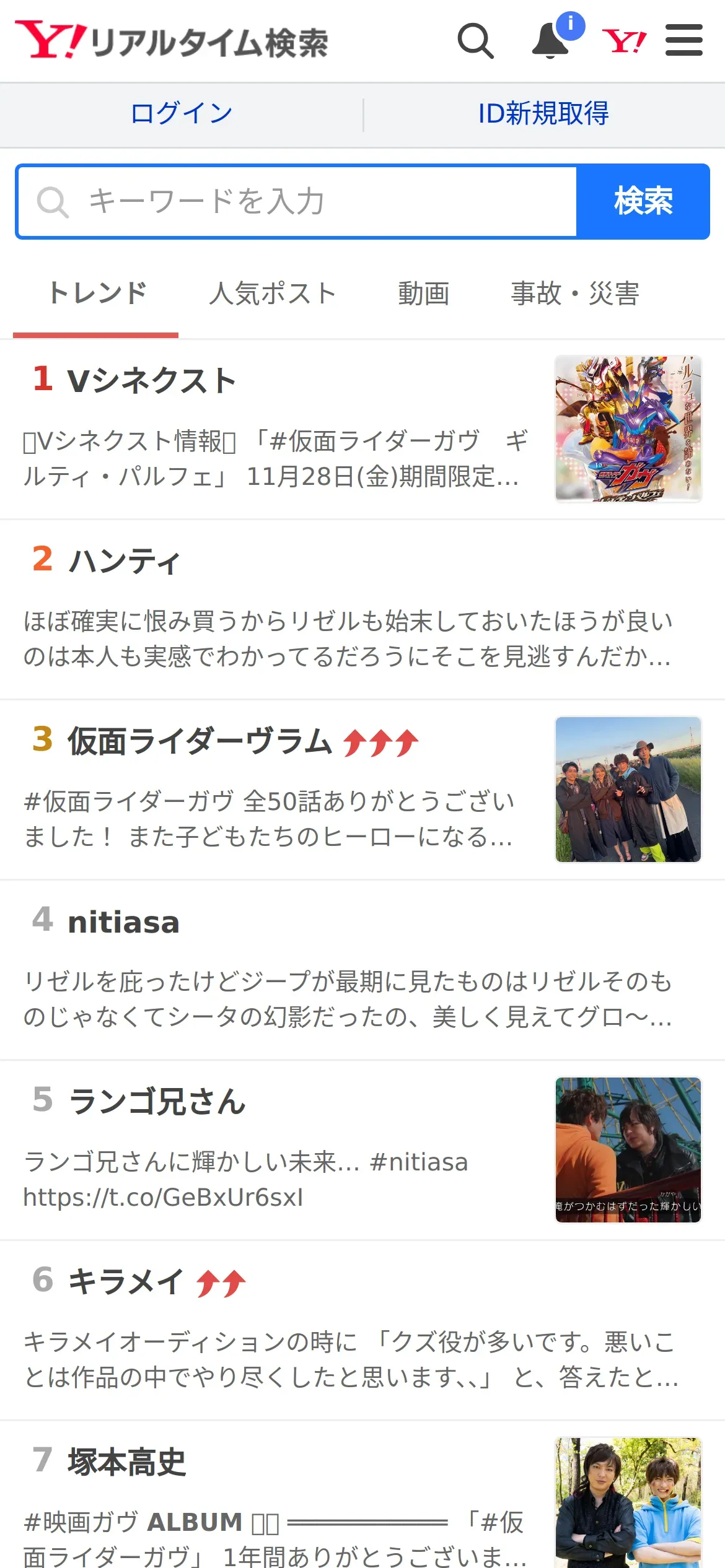Open the hamburger menu
725x1568 pixels.
point(683,41)
